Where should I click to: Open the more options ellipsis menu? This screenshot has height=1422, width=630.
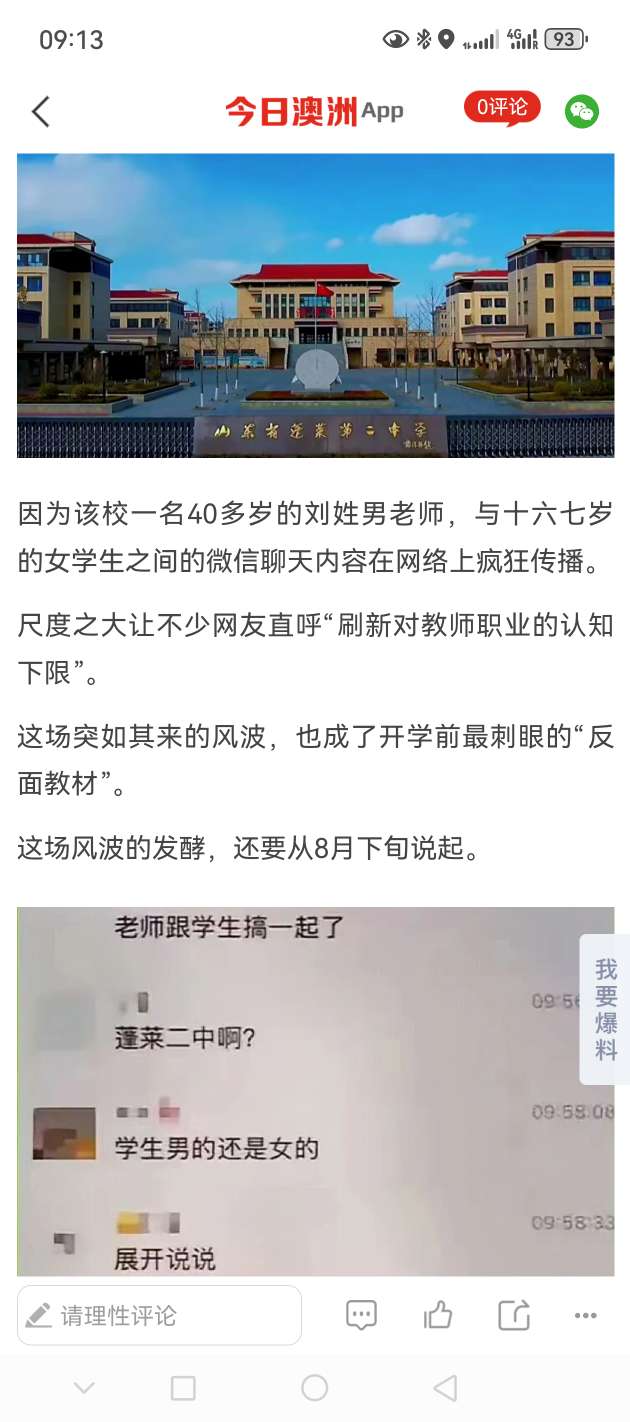coord(585,1316)
